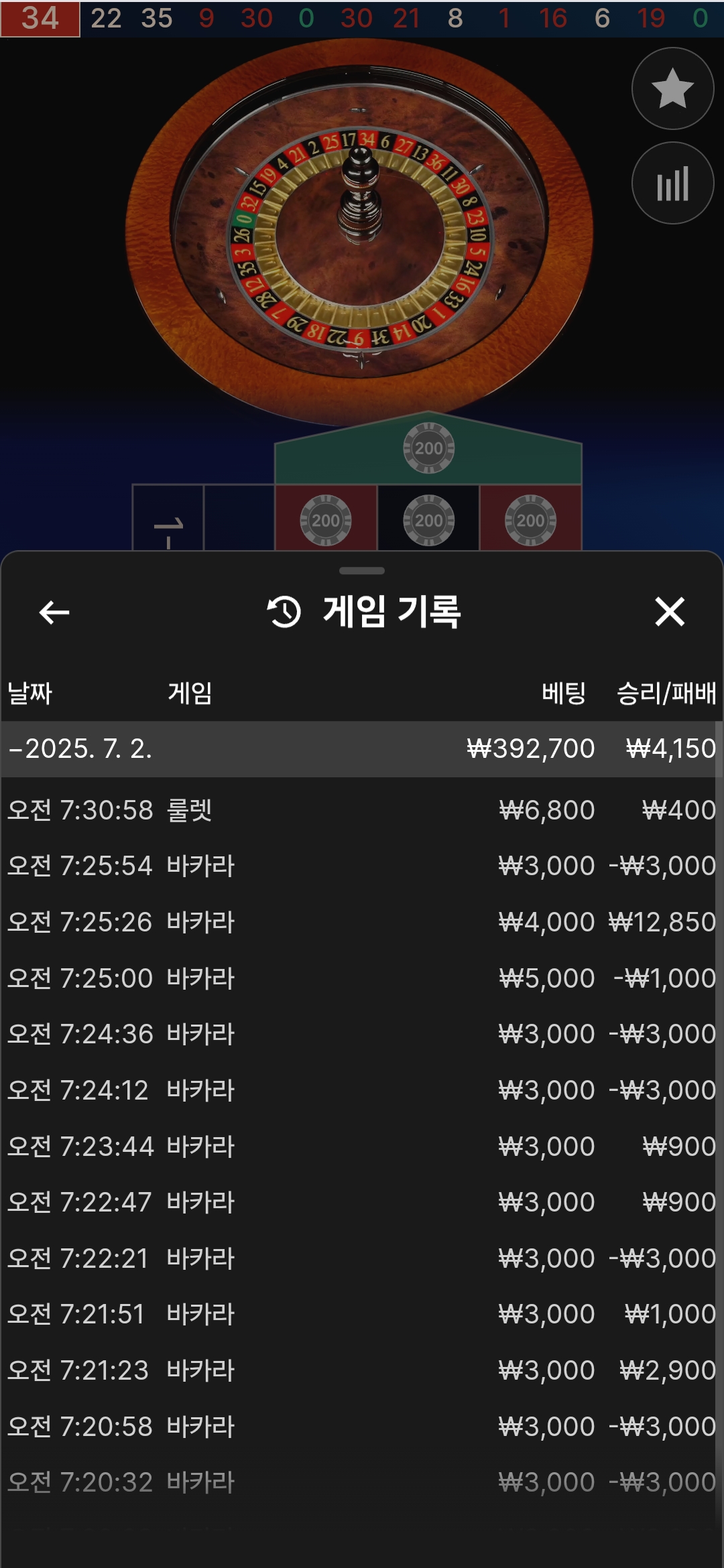This screenshot has height=1568, width=724.
Task: Open the 오전 7:24:36 바카라 record
Action: (361, 1034)
